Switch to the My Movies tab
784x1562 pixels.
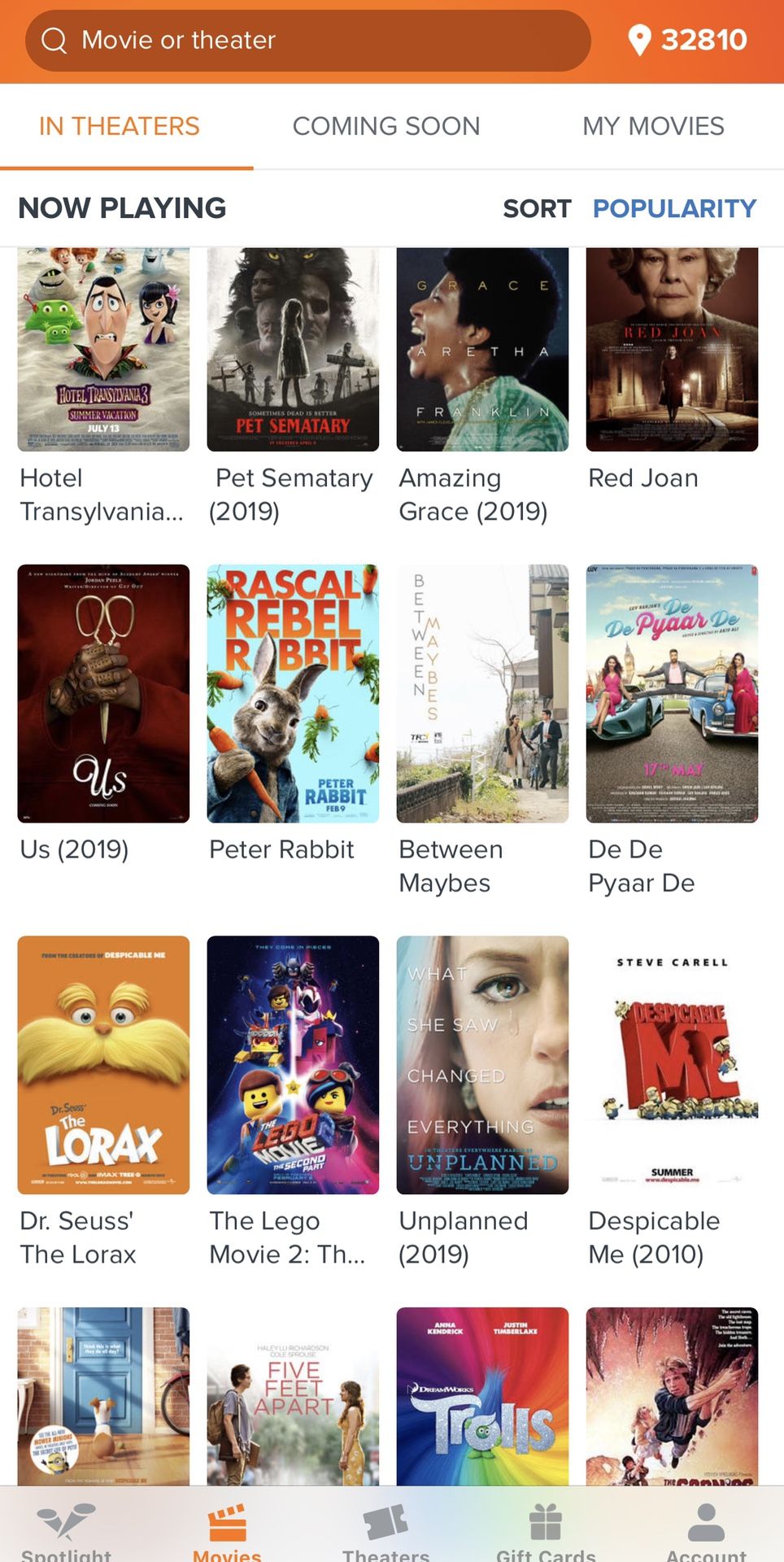pos(653,126)
